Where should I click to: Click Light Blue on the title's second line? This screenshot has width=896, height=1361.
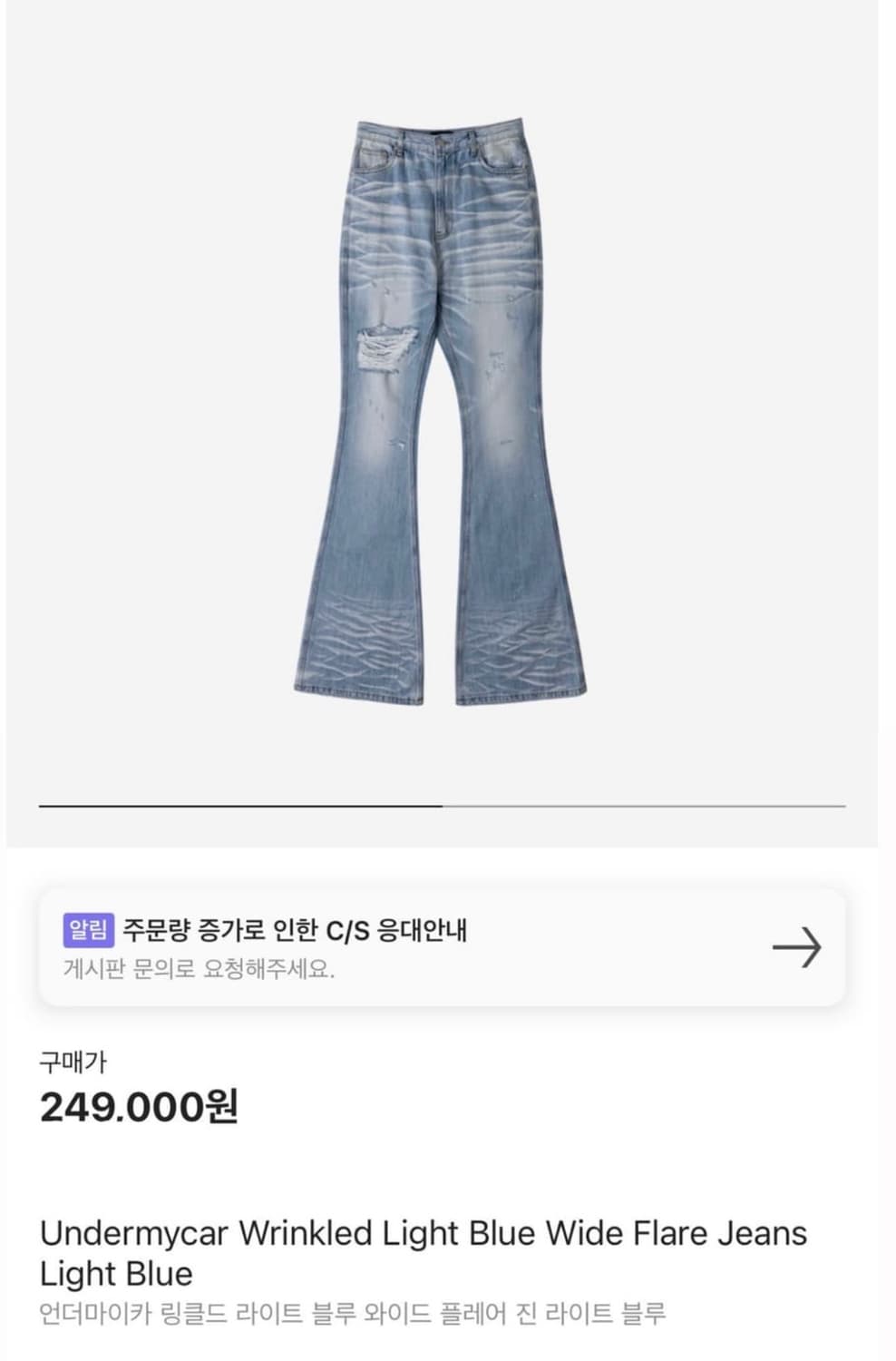[115, 1271]
